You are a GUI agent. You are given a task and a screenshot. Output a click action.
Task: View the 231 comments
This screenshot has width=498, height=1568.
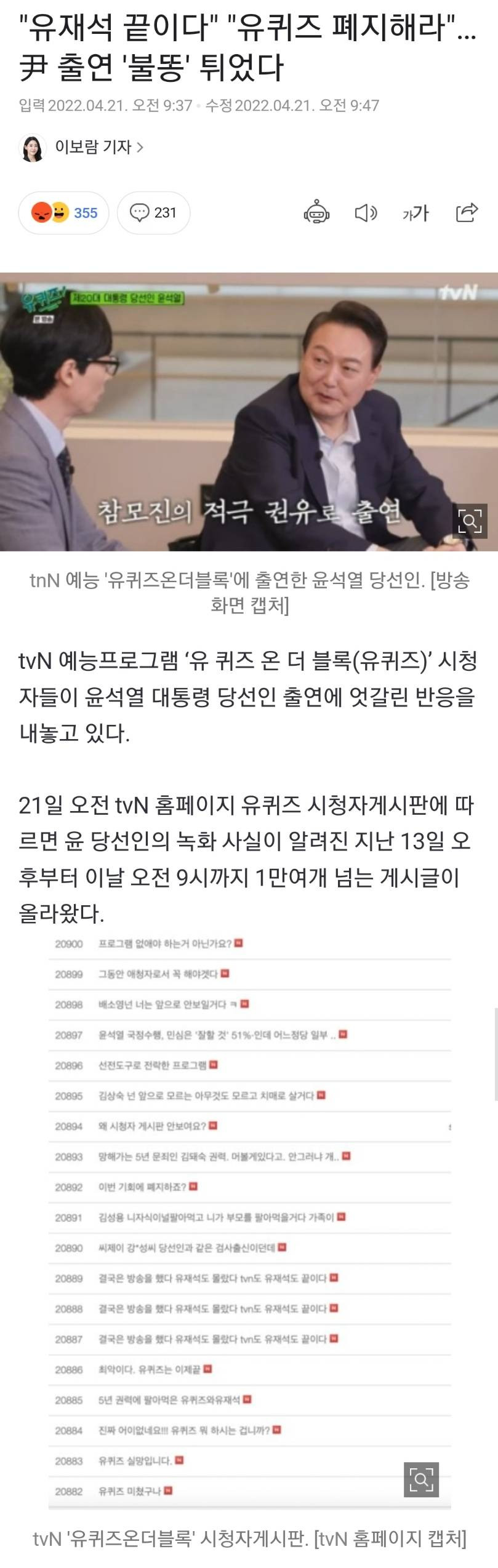153,213
